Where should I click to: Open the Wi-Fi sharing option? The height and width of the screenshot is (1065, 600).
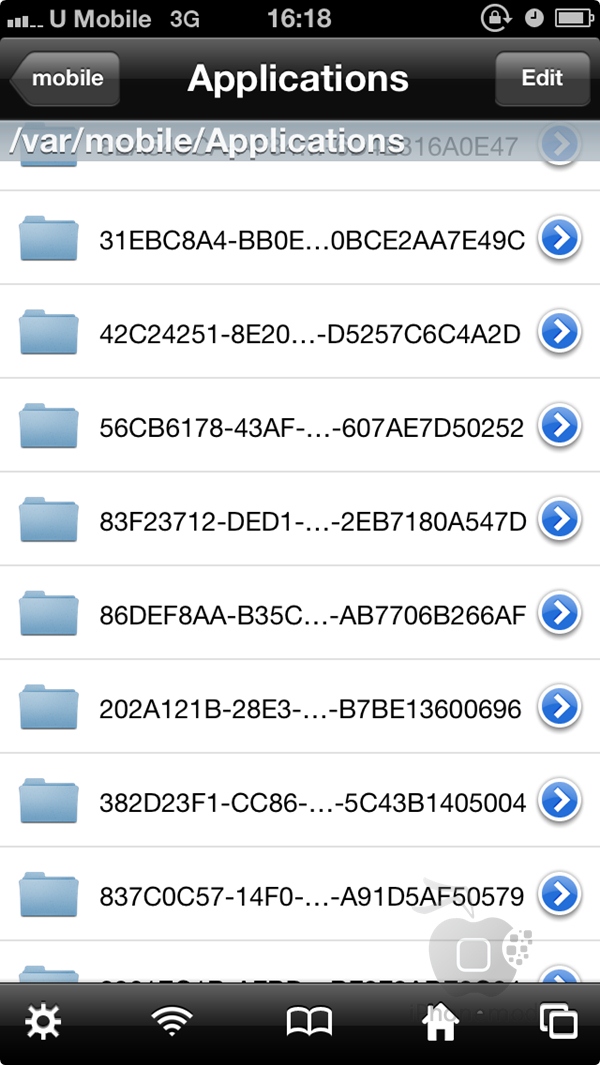coord(171,1021)
